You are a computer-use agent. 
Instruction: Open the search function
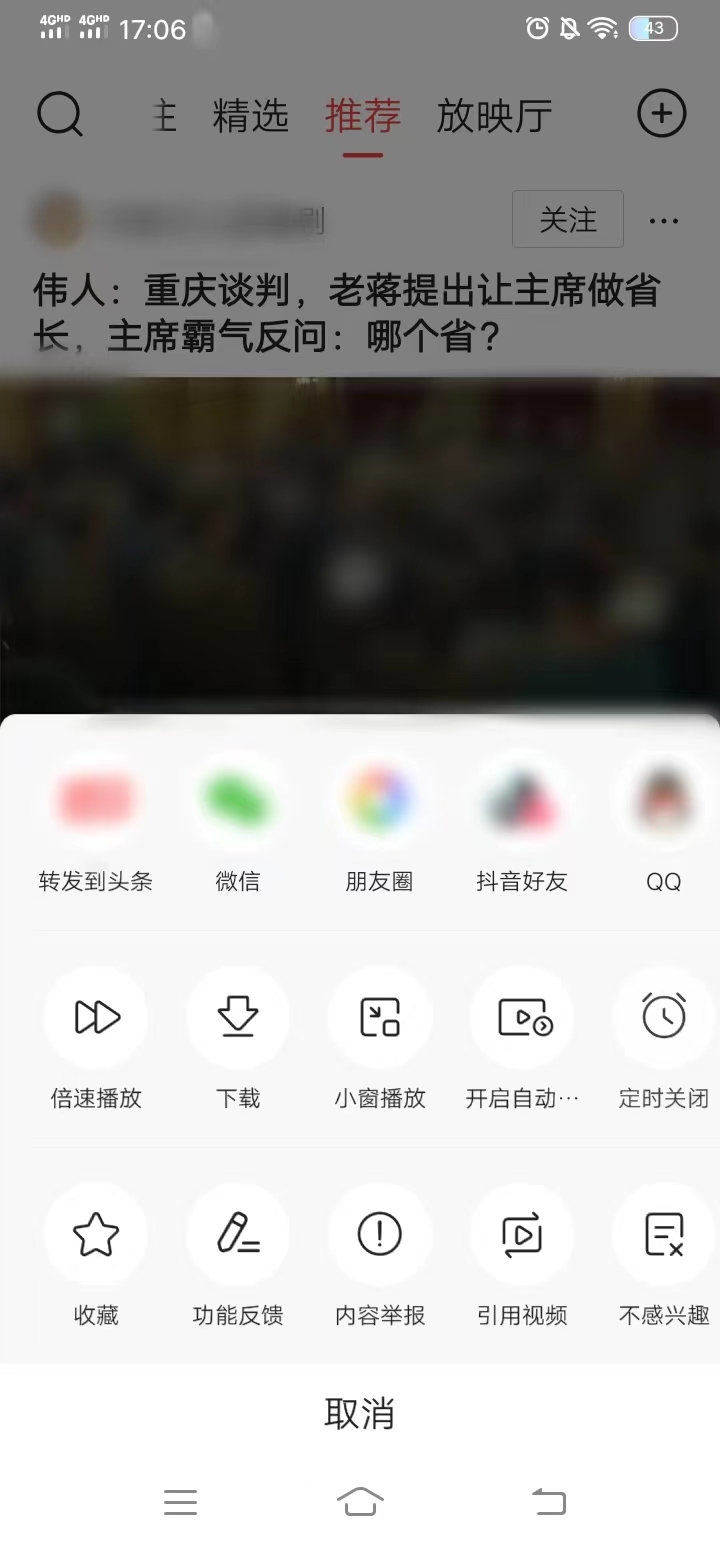pos(60,114)
